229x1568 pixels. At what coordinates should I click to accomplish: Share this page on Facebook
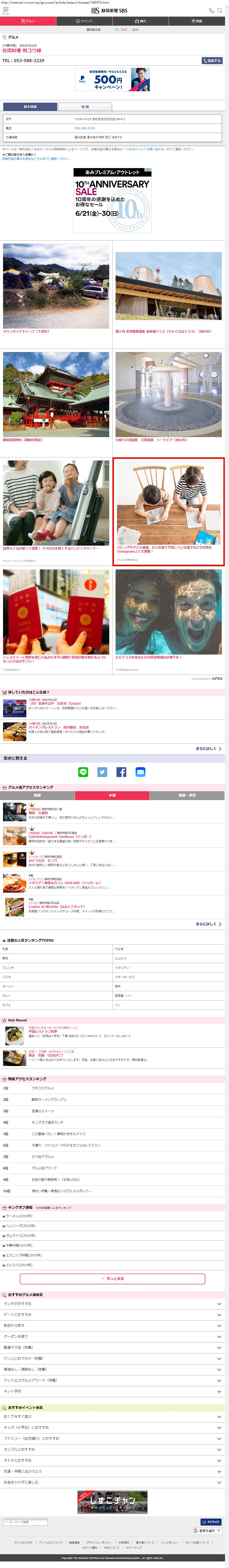tap(121, 772)
